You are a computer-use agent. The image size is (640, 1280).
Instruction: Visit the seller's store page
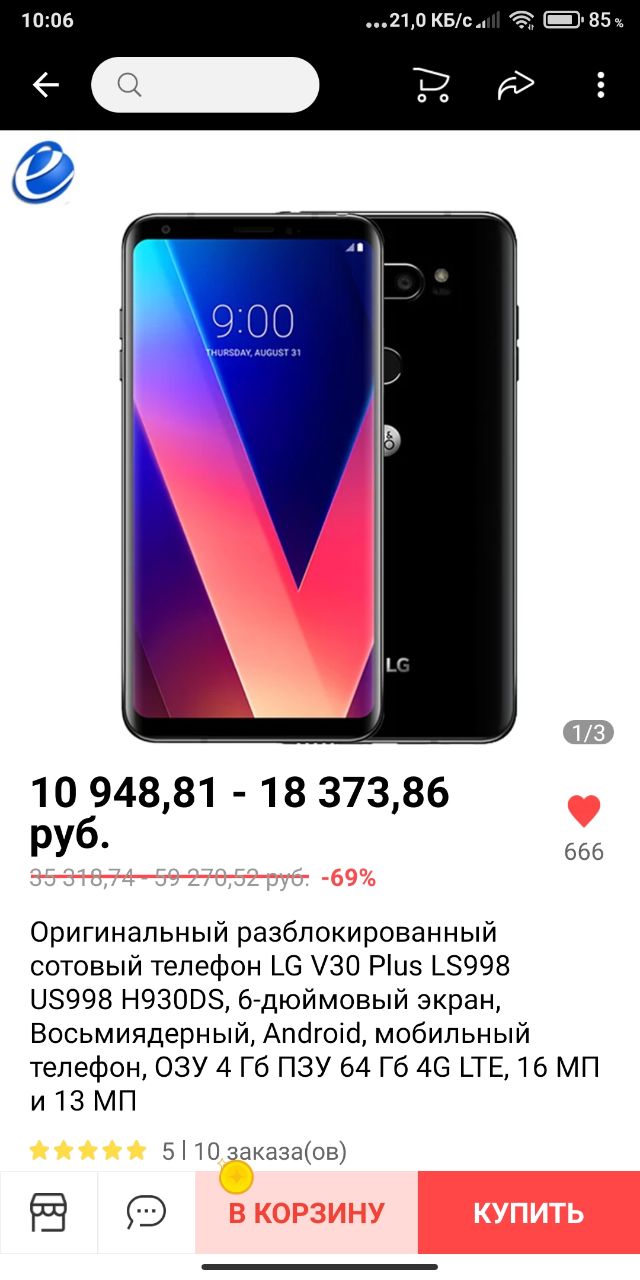48,1213
